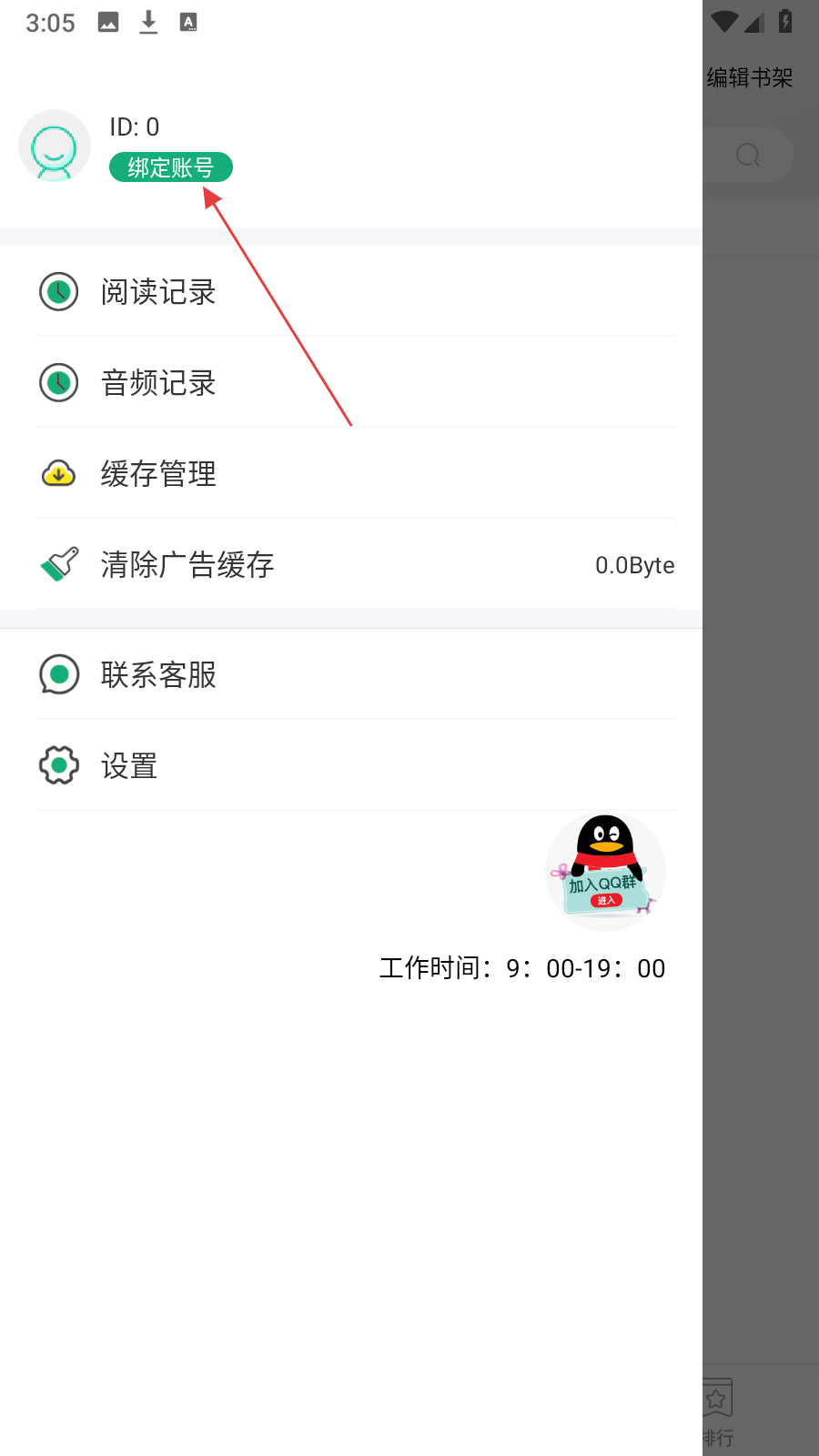Join the QQ group via penguin banner
The height and width of the screenshot is (1456, 819).
(605, 872)
